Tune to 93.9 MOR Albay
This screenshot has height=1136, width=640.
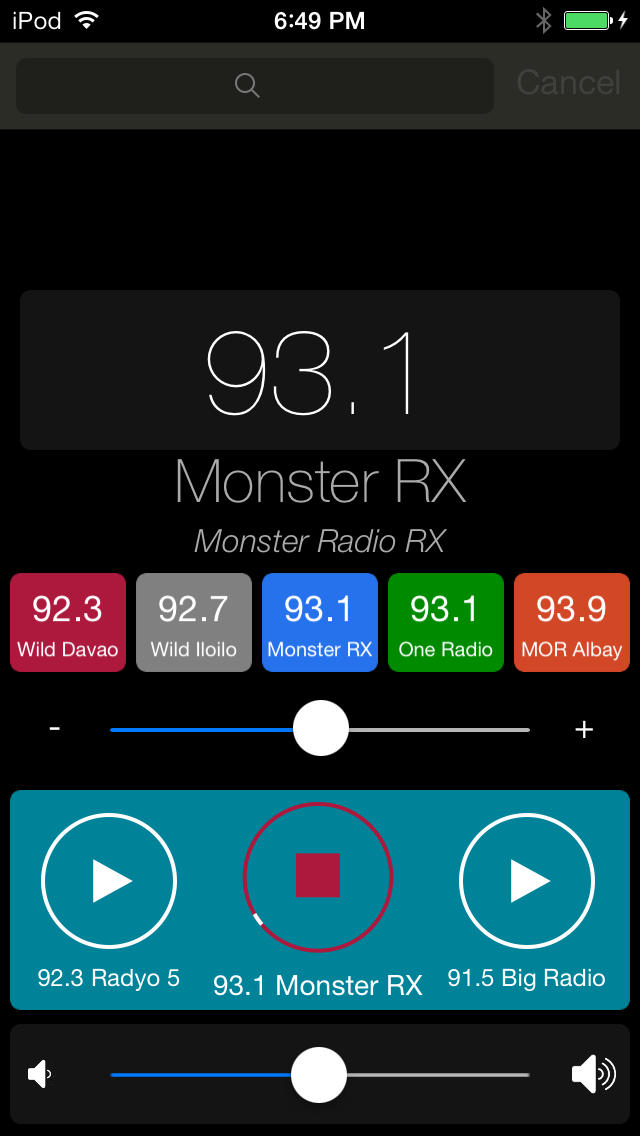tap(572, 622)
